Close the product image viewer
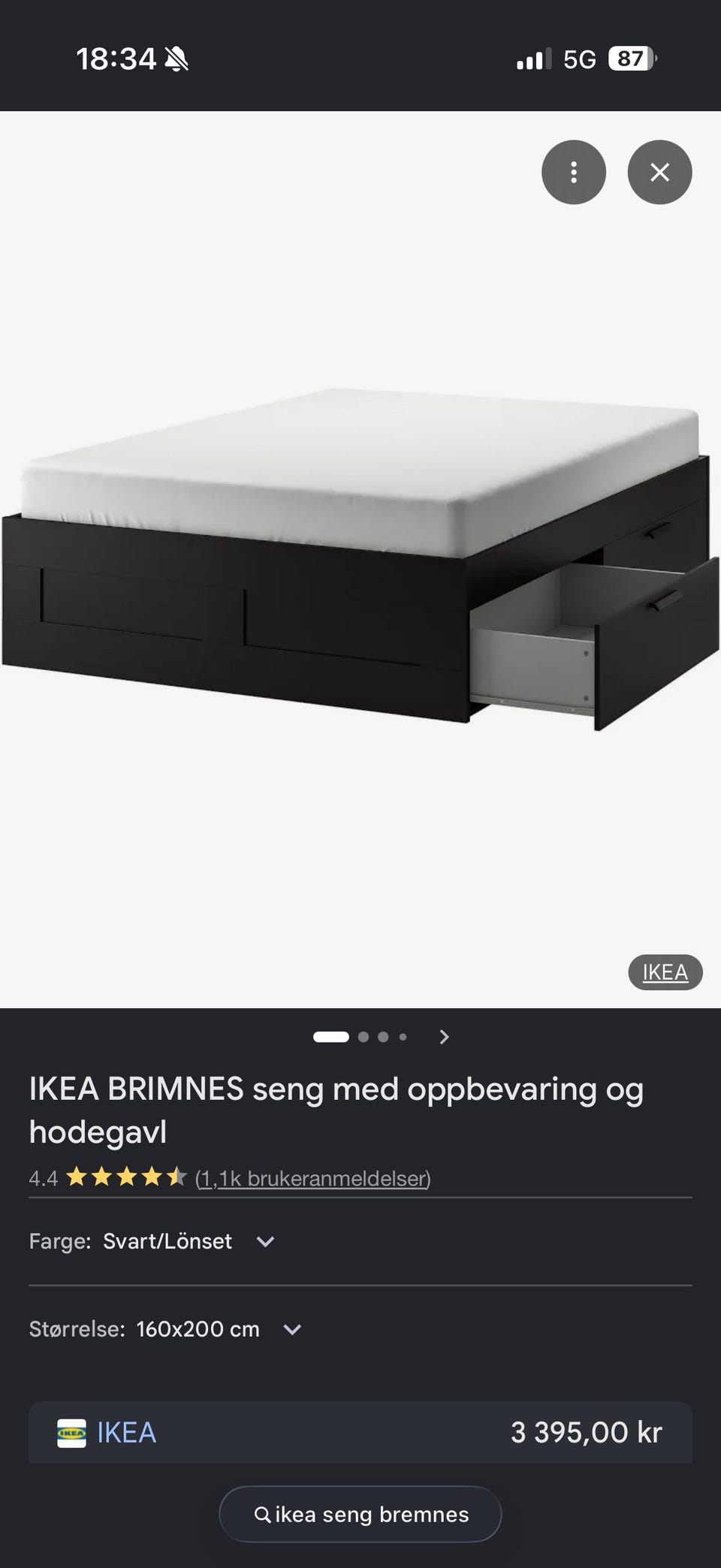721x1568 pixels. tap(659, 172)
